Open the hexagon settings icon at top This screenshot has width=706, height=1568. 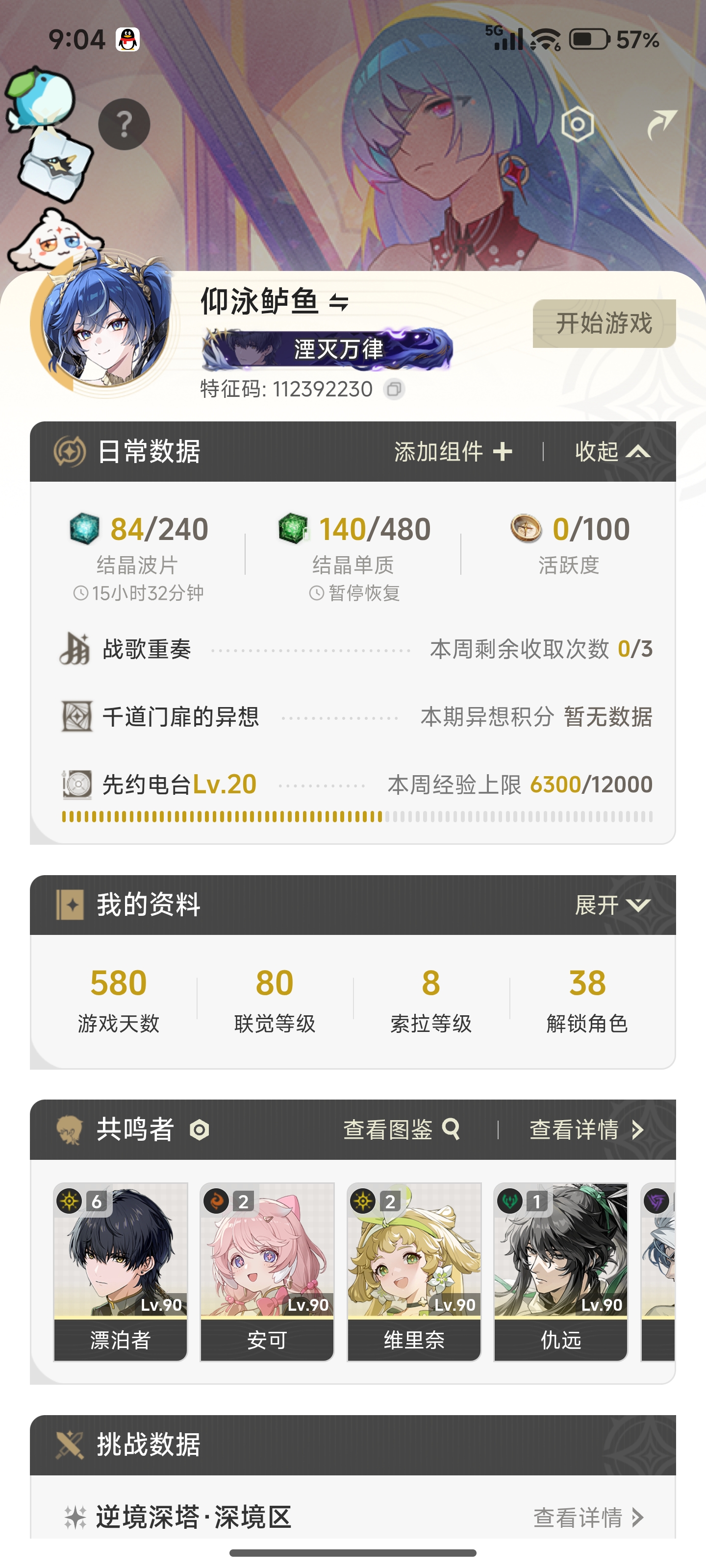pos(577,125)
